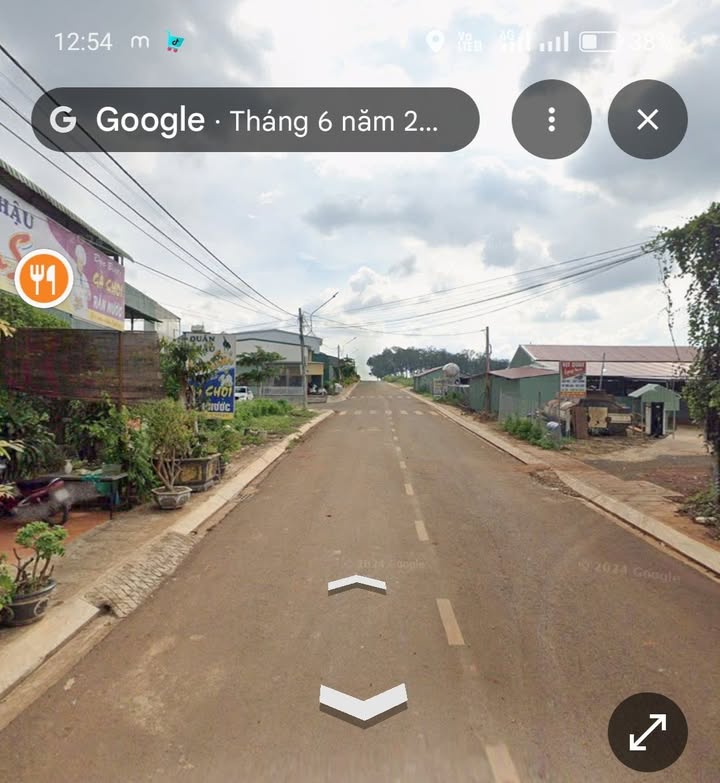Move forward along the road
Image resolution: width=720 pixels, height=783 pixels.
[357, 584]
